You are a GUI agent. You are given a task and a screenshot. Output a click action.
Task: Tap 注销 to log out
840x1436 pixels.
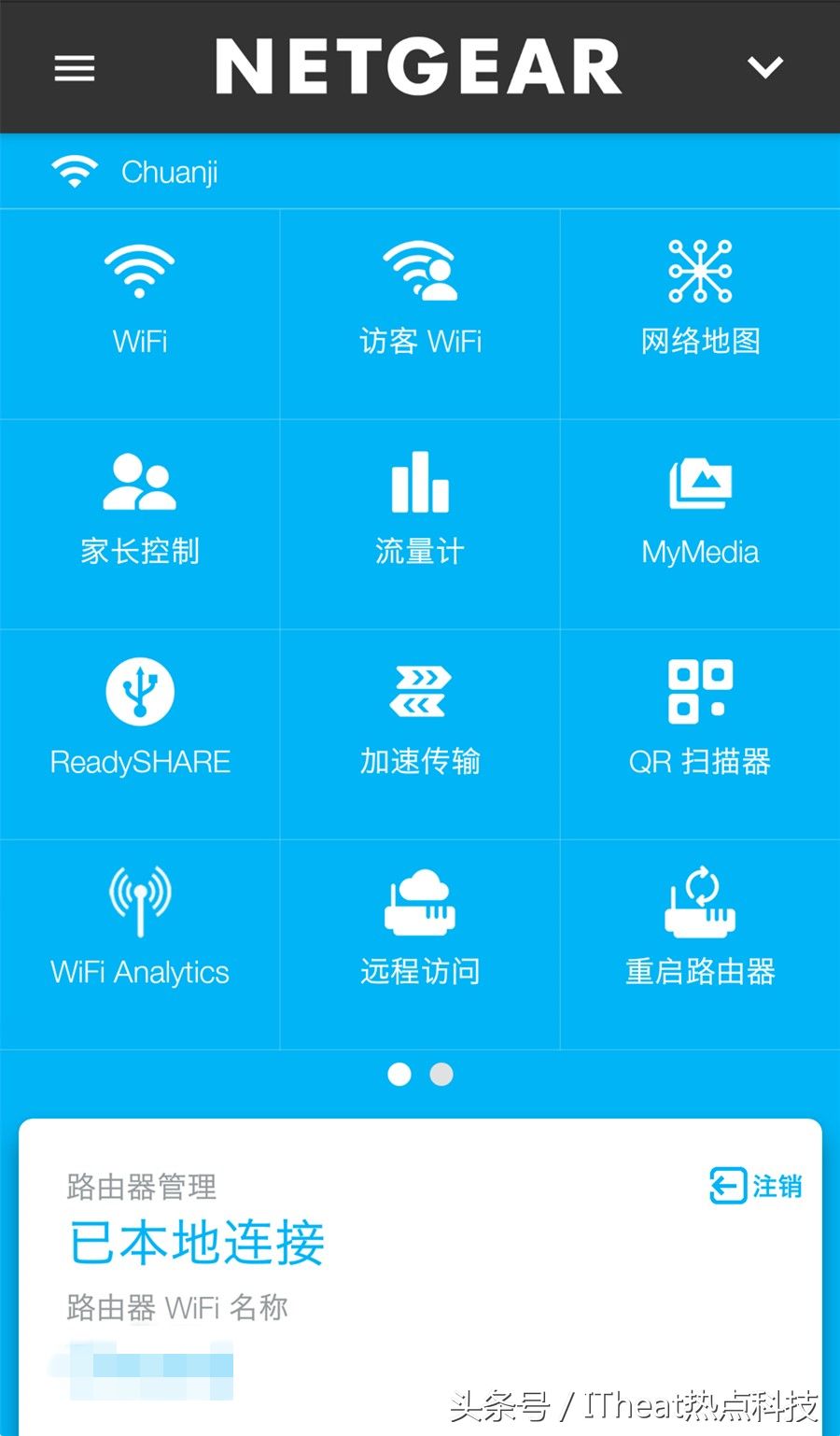point(756,1186)
